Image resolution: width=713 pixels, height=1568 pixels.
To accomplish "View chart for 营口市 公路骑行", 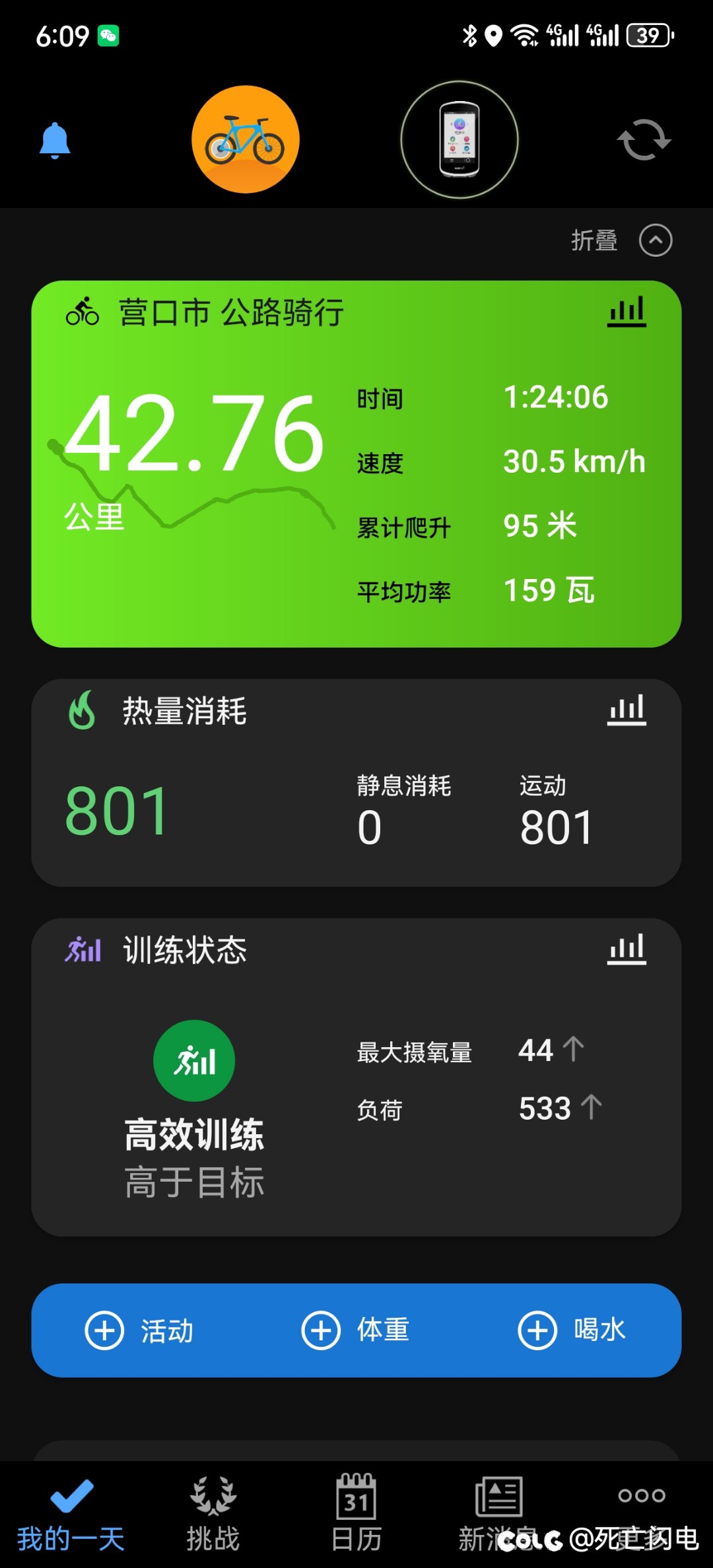I will pyautogui.click(x=627, y=312).
